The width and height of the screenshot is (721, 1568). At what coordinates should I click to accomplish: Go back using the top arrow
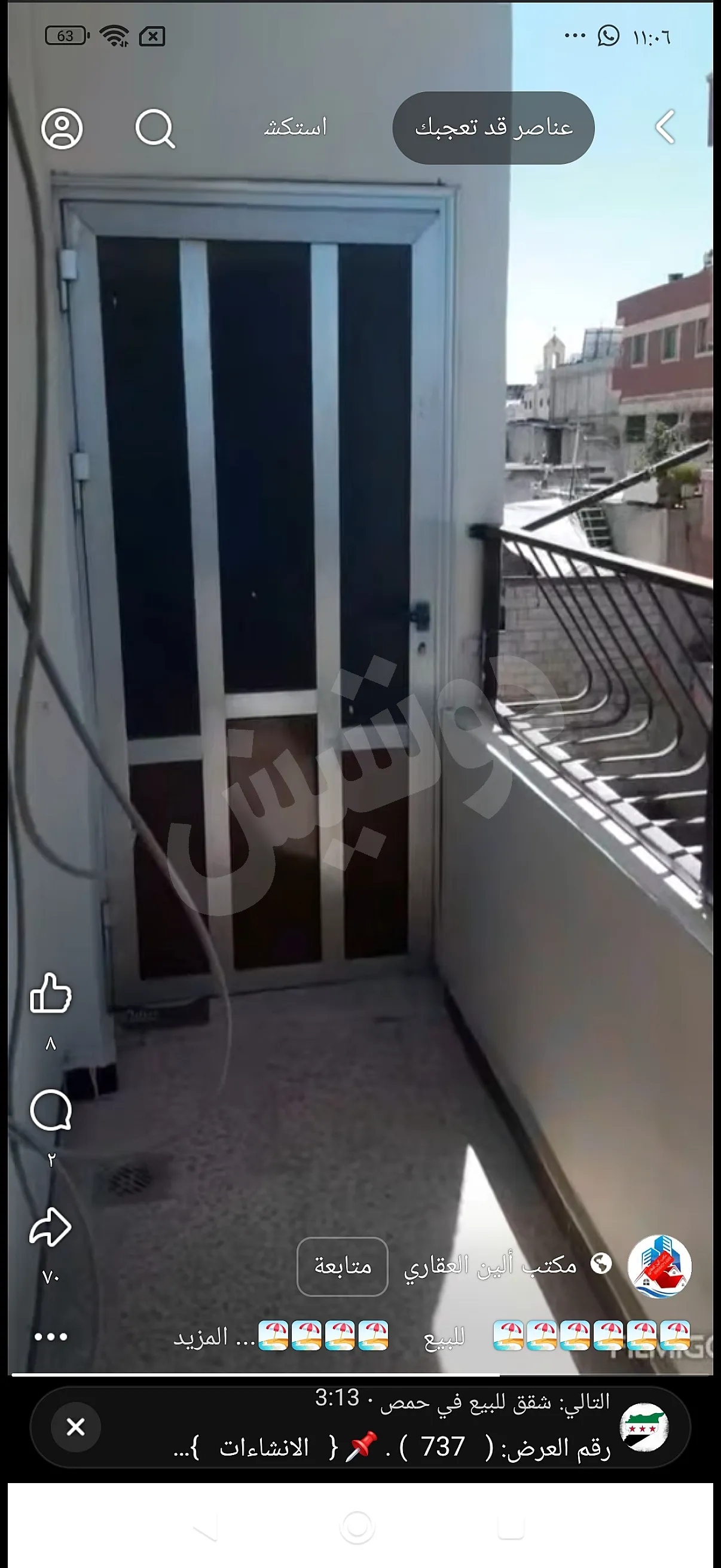pyautogui.click(x=665, y=127)
